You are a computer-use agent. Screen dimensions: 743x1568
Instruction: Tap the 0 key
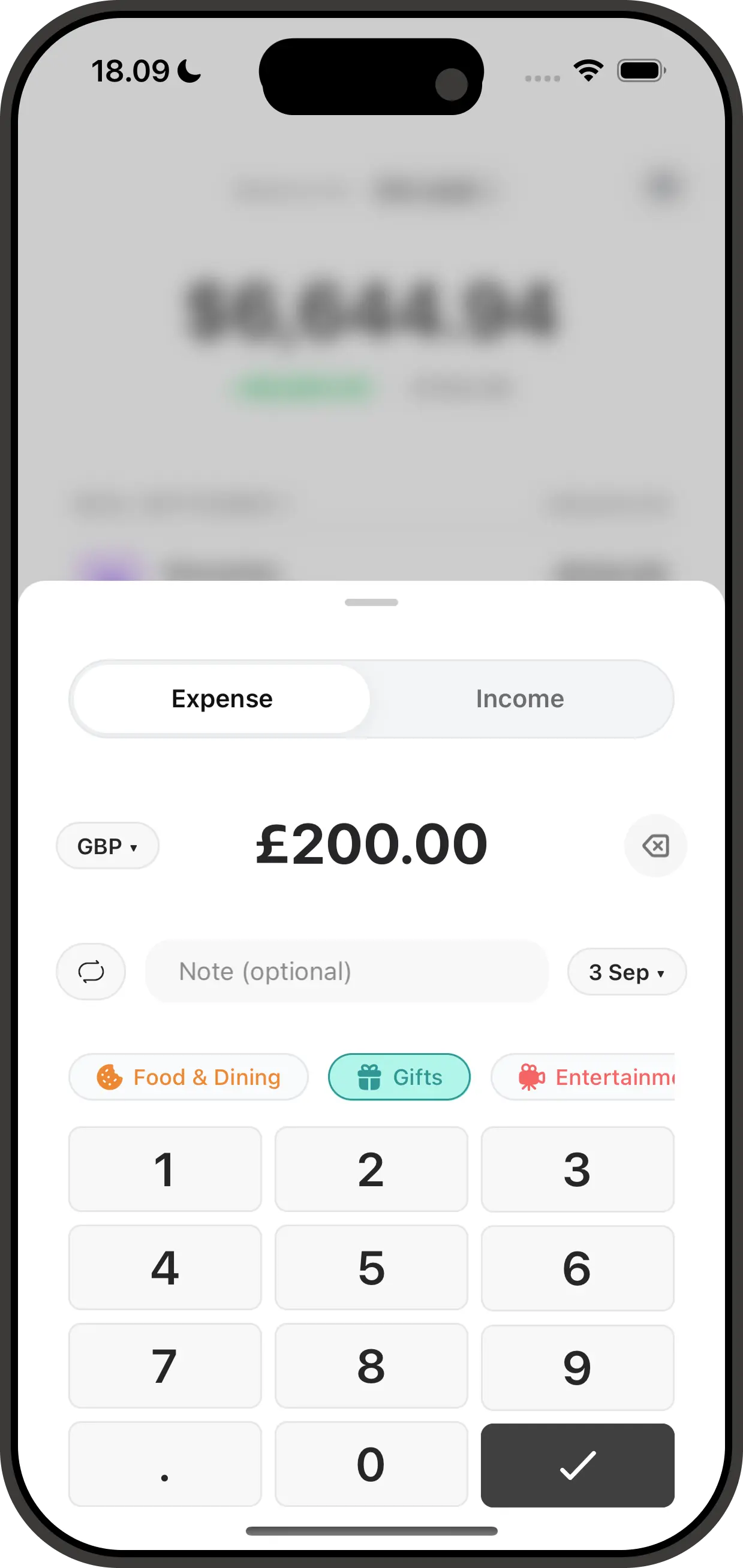click(x=371, y=1464)
